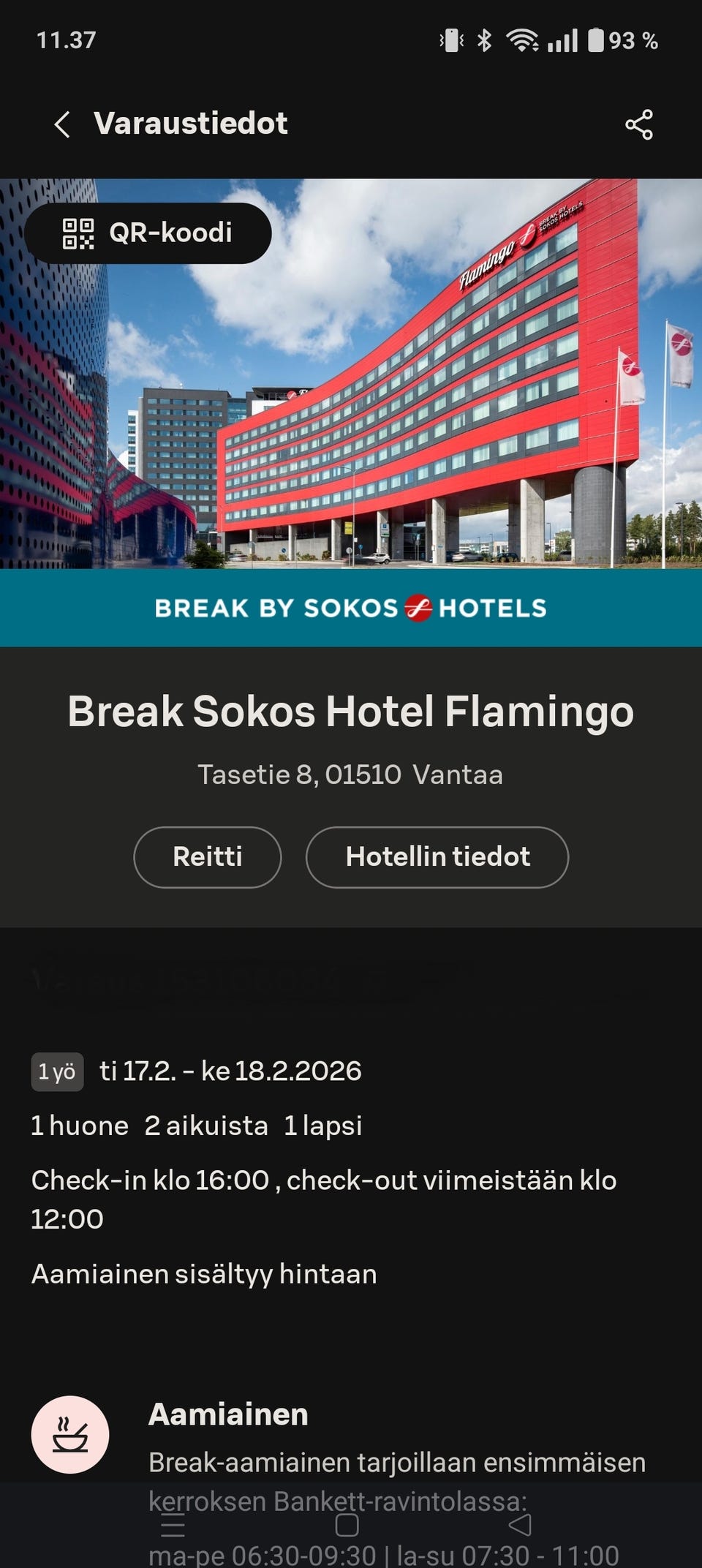Share the reservation details
Viewport: 702px width, 1568px height.
click(638, 124)
